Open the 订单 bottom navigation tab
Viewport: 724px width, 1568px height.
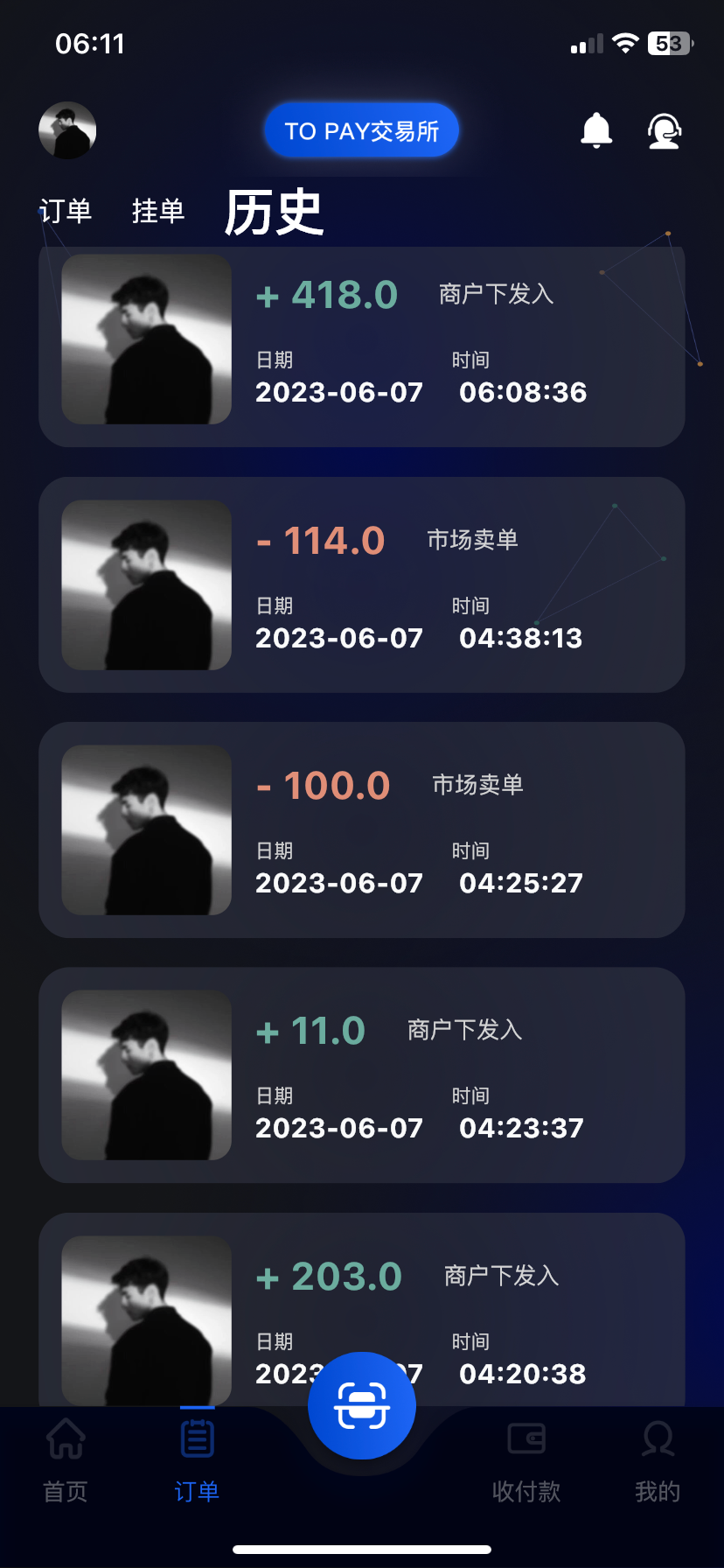(x=197, y=1459)
